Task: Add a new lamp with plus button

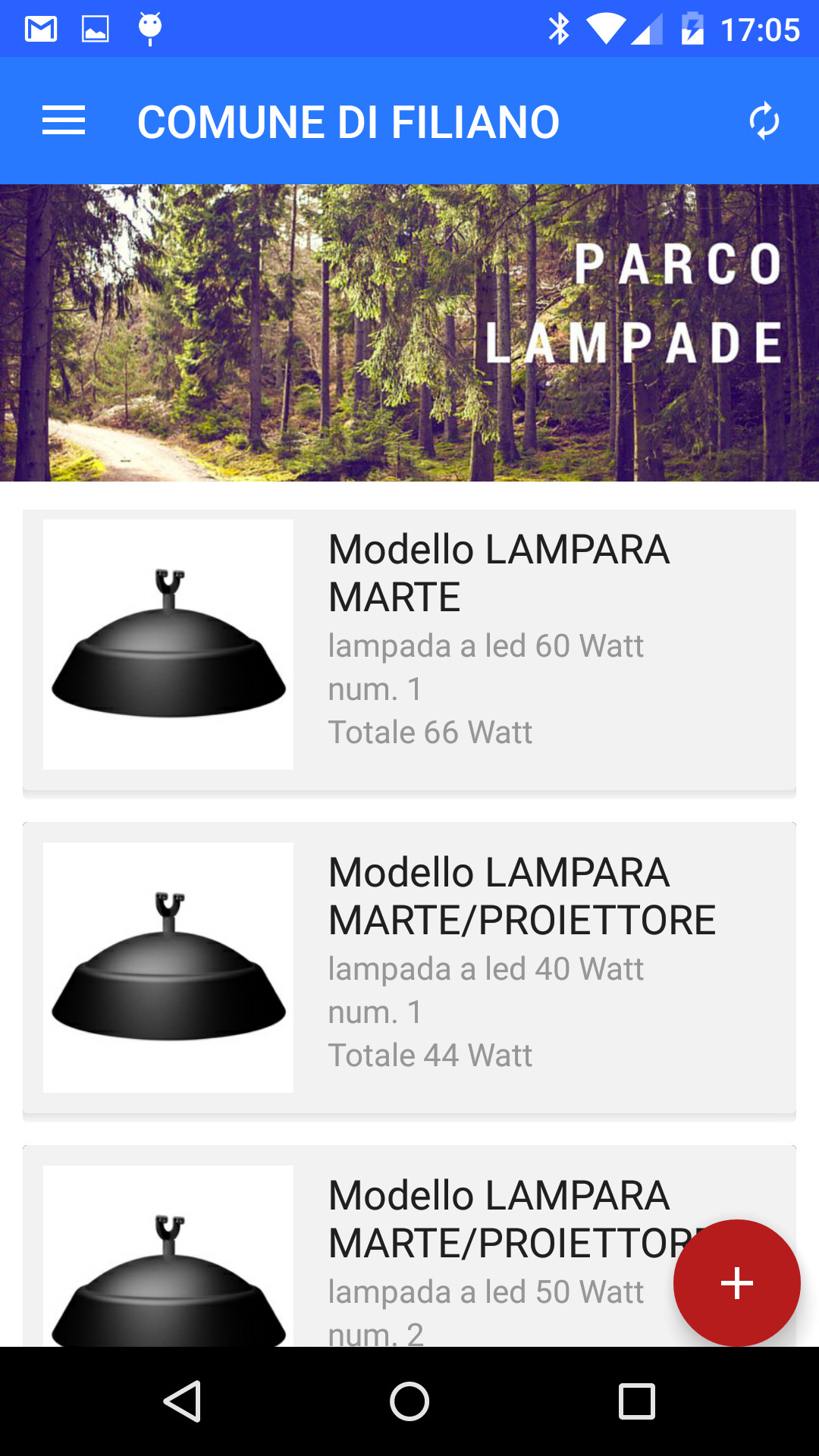Action: coord(736,1283)
